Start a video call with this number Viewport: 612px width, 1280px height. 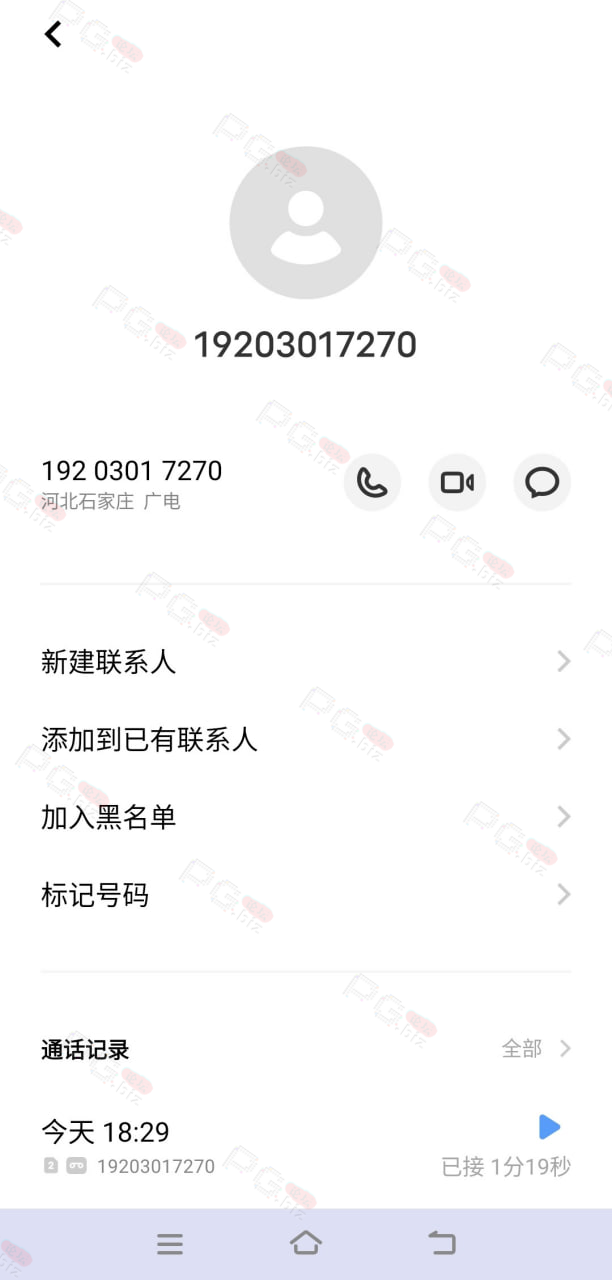pos(457,483)
